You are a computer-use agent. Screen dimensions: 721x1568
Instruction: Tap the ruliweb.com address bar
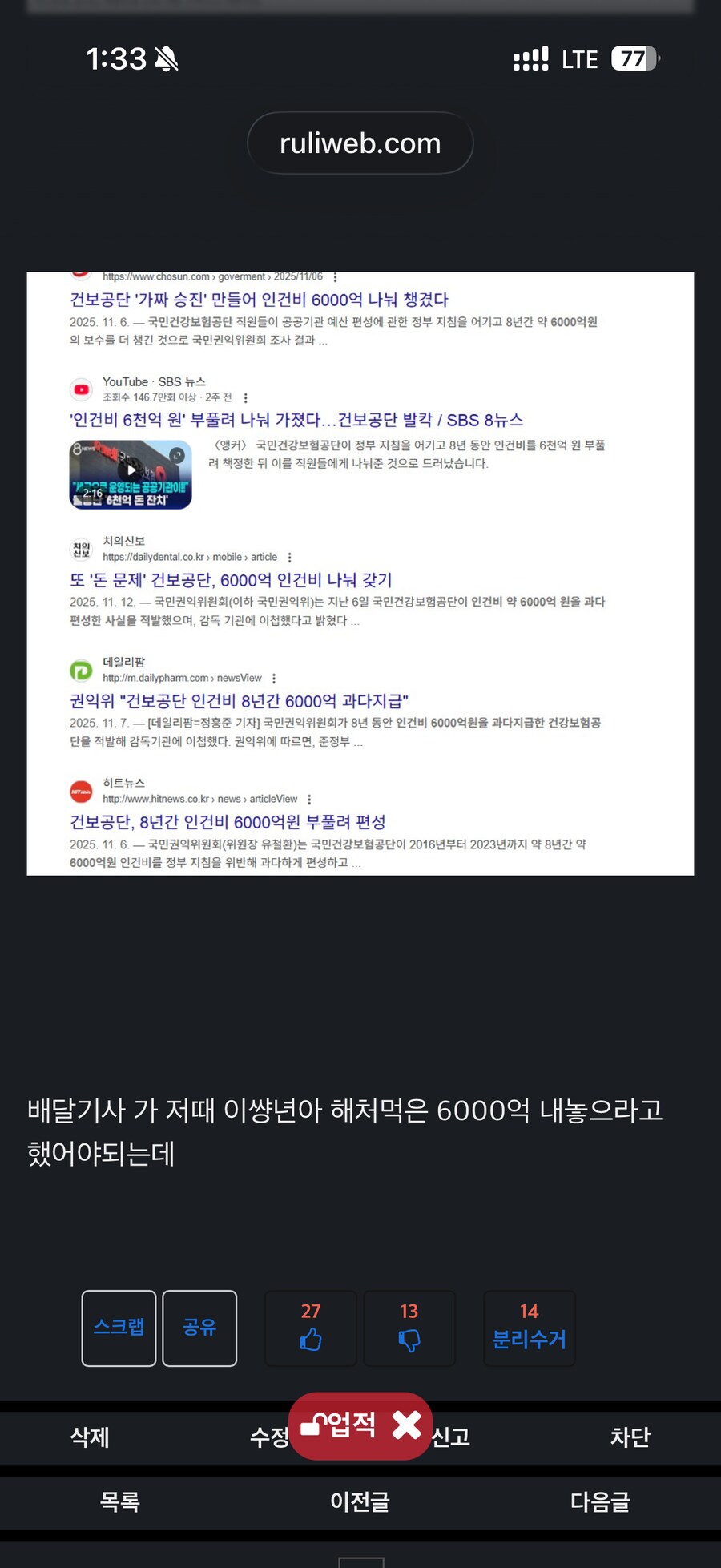360,143
